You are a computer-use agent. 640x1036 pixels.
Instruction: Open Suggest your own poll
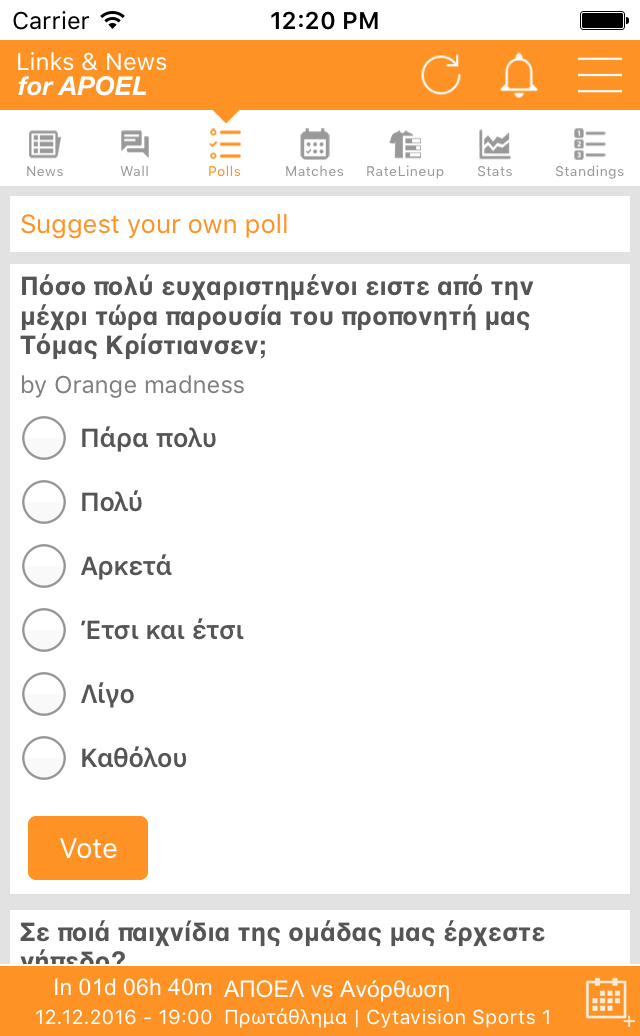click(320, 225)
